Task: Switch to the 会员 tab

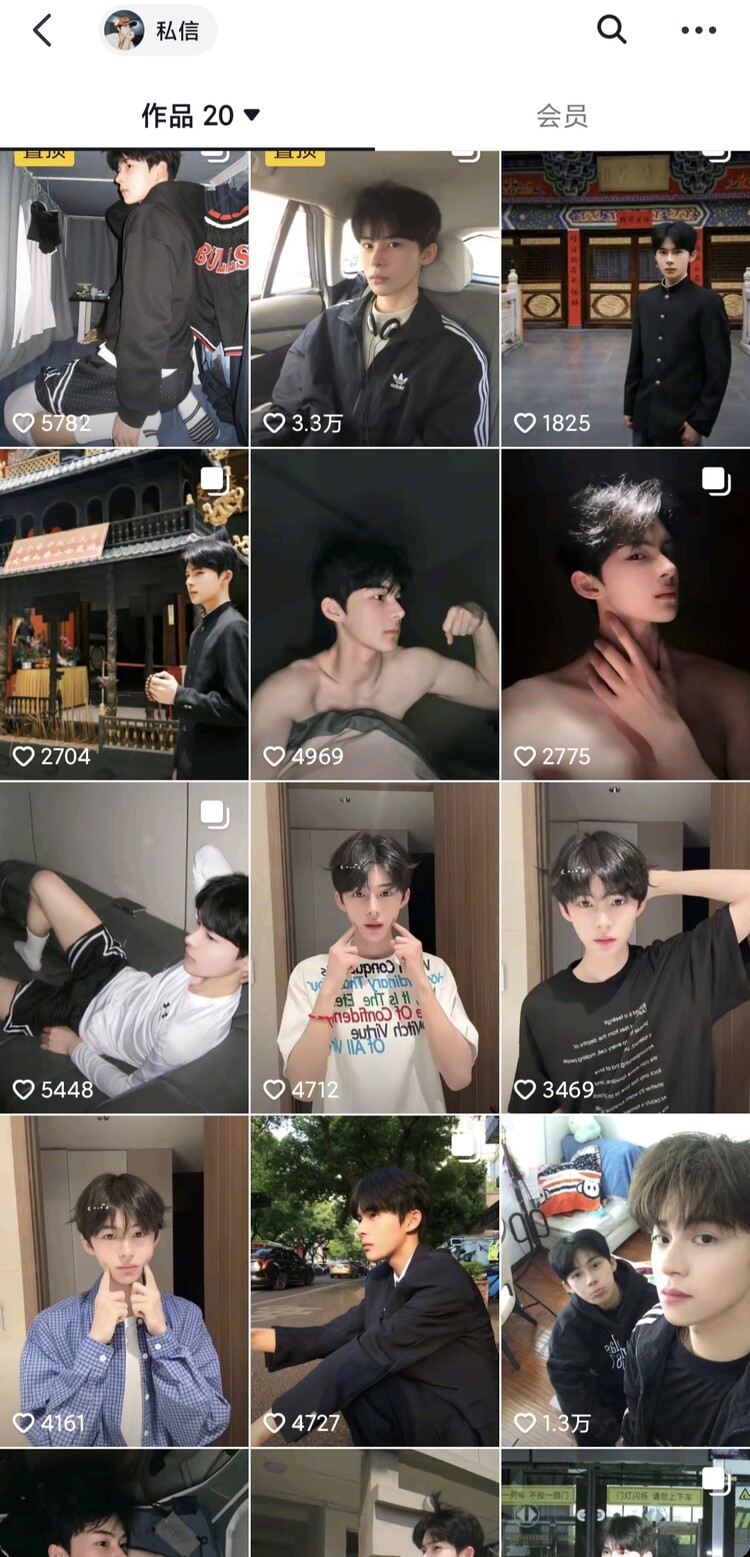Action: 562,116
